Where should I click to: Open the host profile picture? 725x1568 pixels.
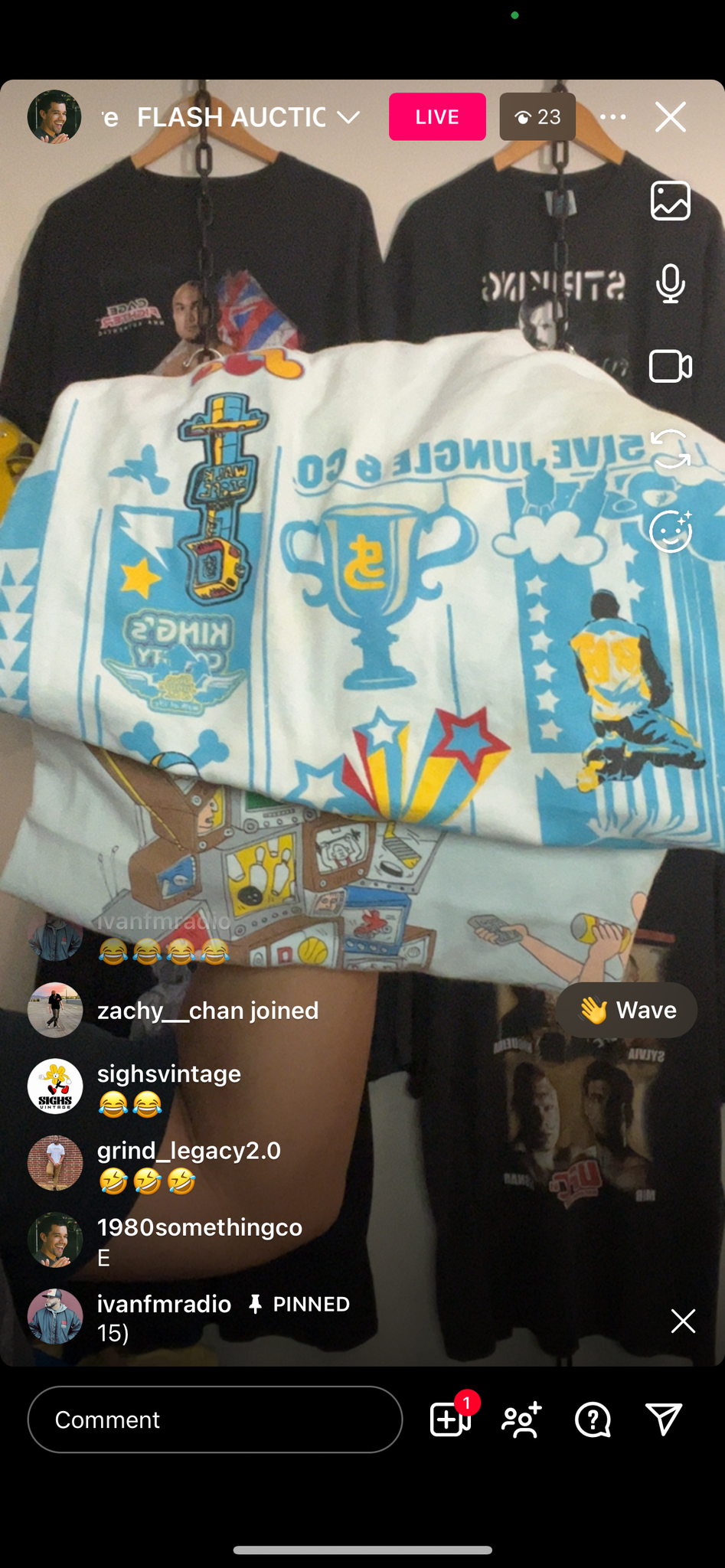pyautogui.click(x=54, y=117)
